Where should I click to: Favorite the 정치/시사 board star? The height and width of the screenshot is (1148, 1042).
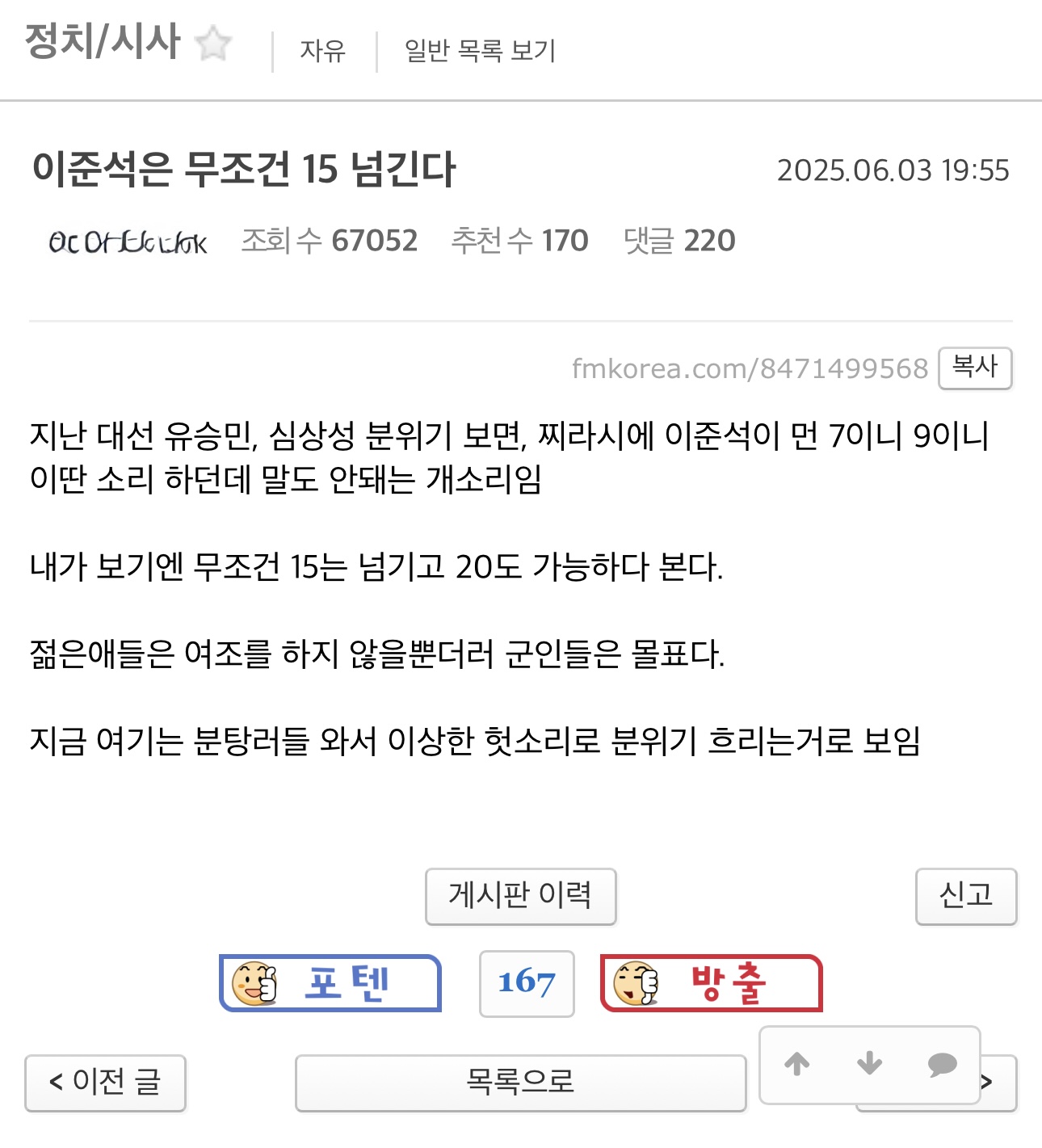pyautogui.click(x=213, y=44)
